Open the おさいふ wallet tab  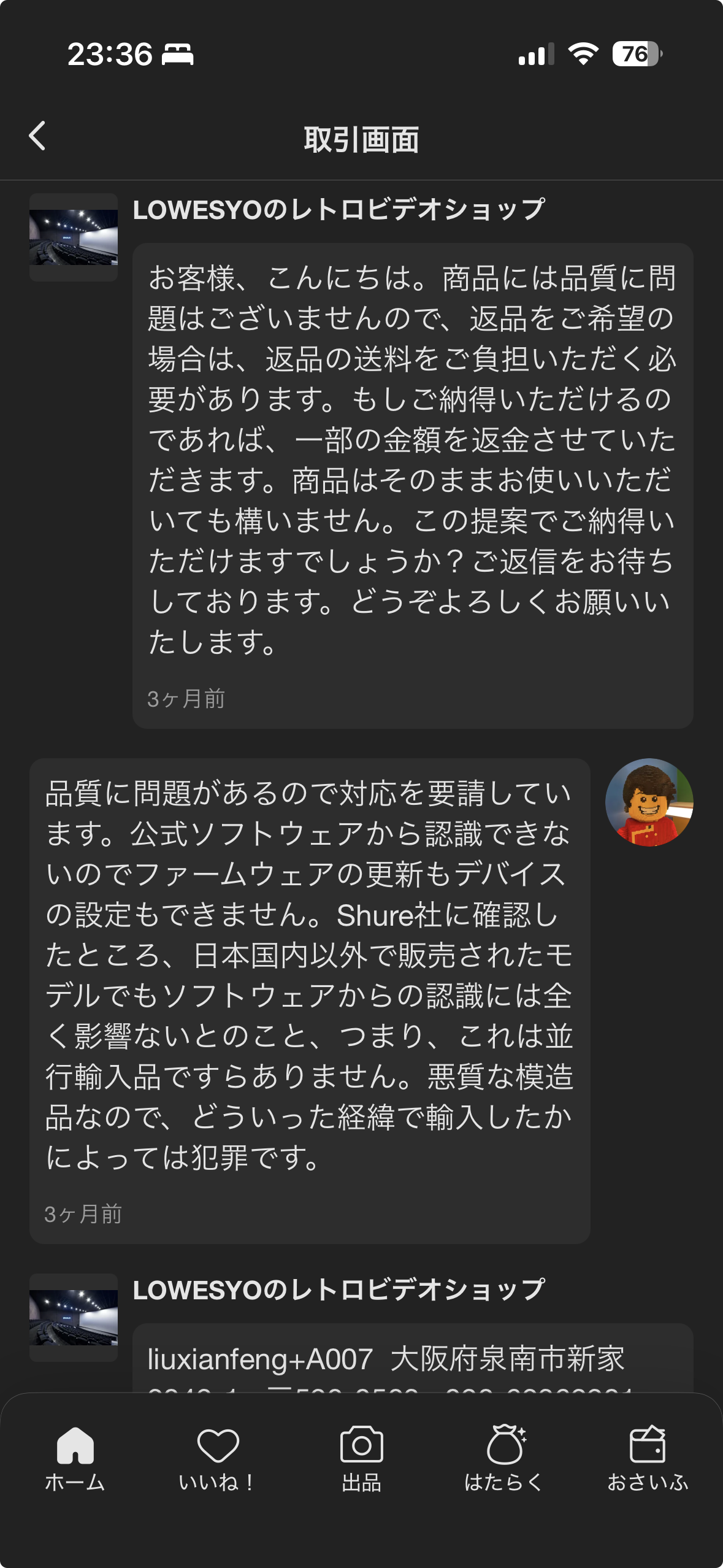click(x=648, y=1459)
